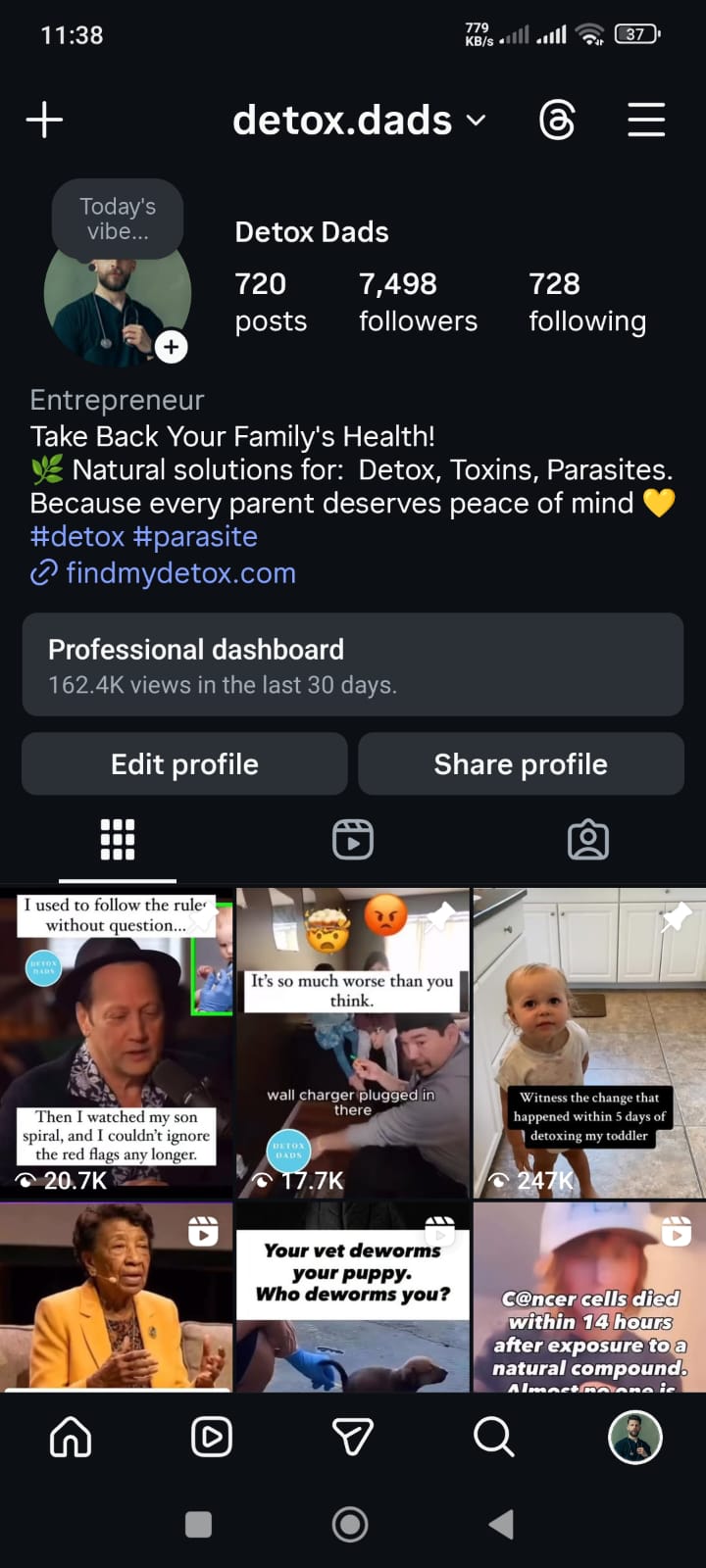Tap Edit profile
The height and width of the screenshot is (1568, 706).
click(184, 764)
